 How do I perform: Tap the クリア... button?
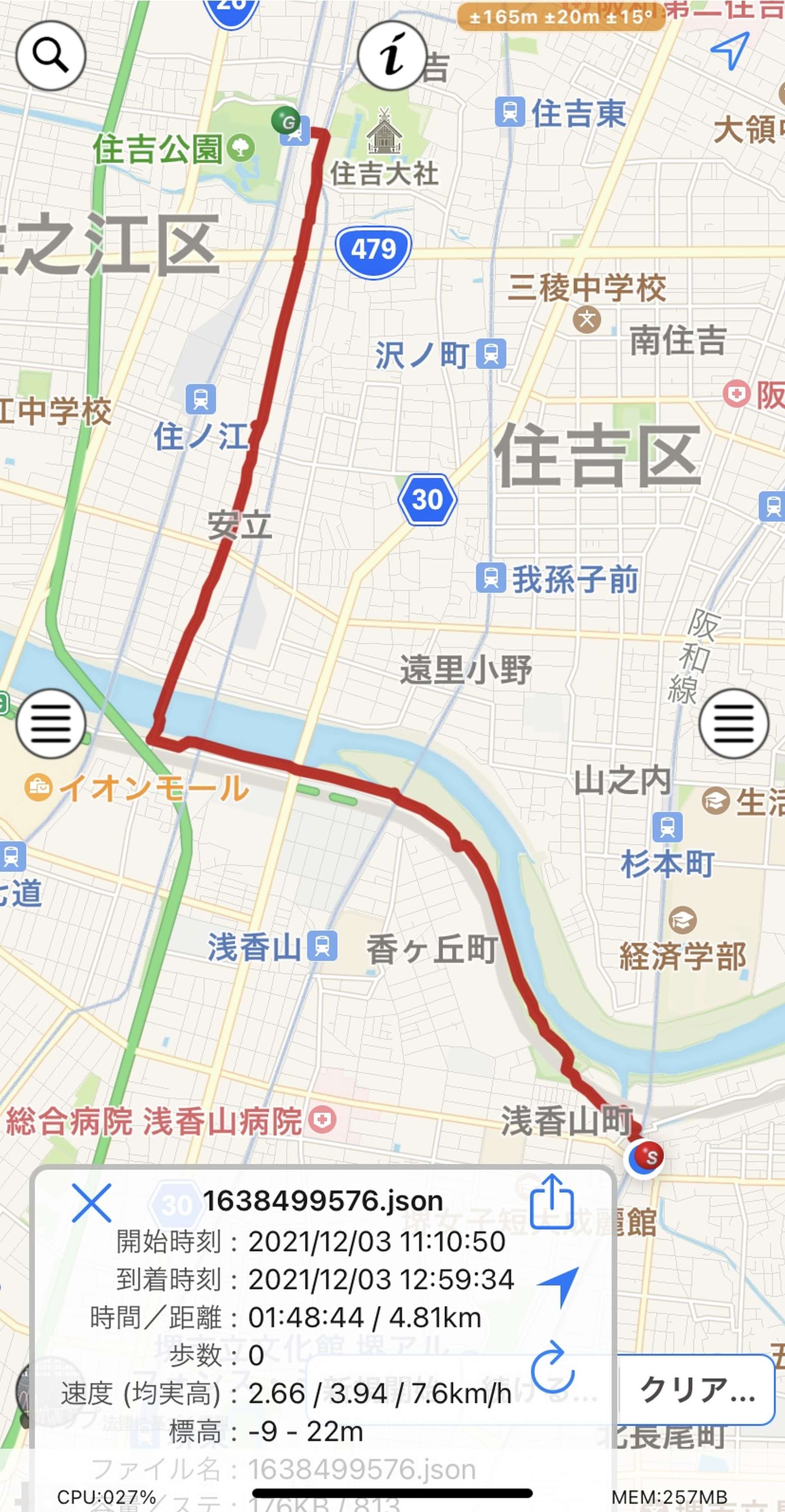[697, 1389]
